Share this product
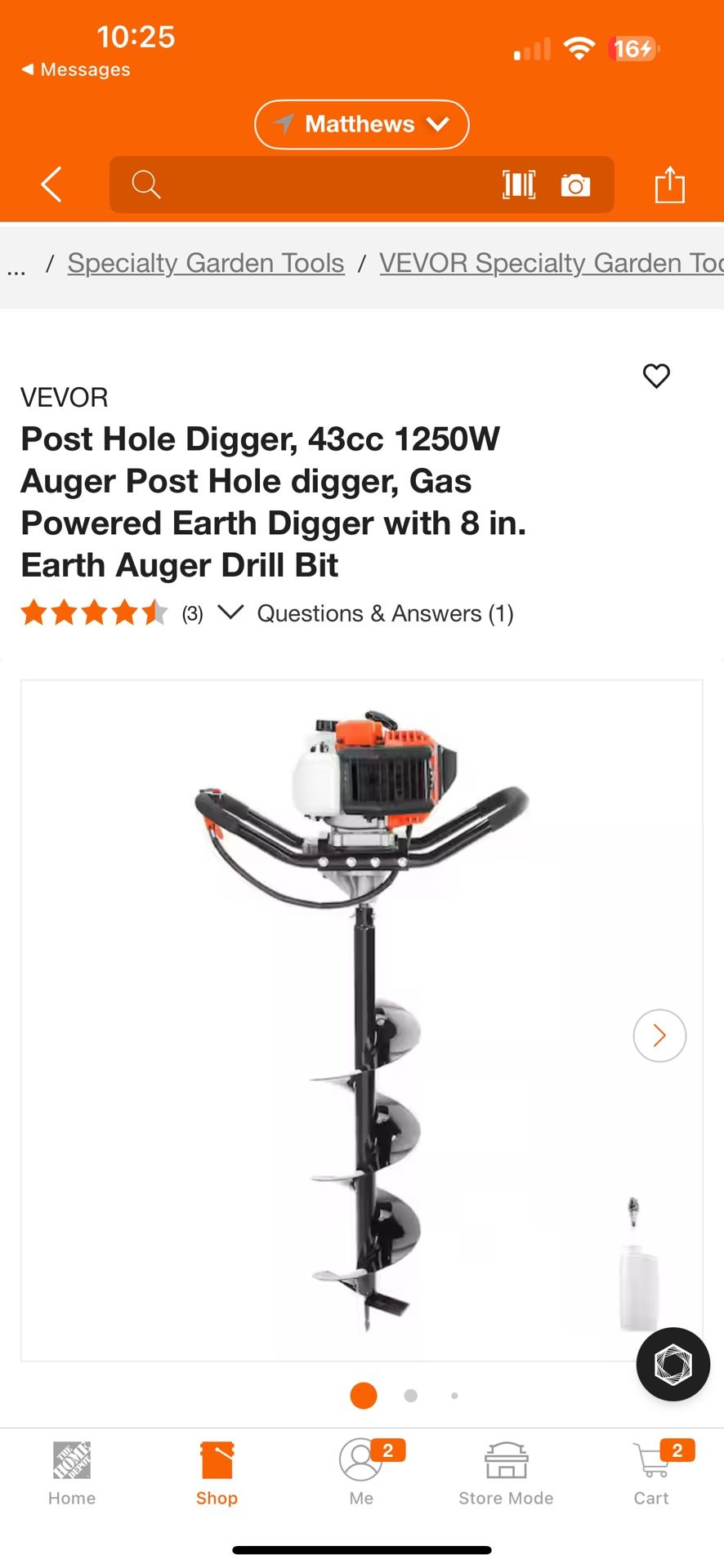 click(670, 185)
